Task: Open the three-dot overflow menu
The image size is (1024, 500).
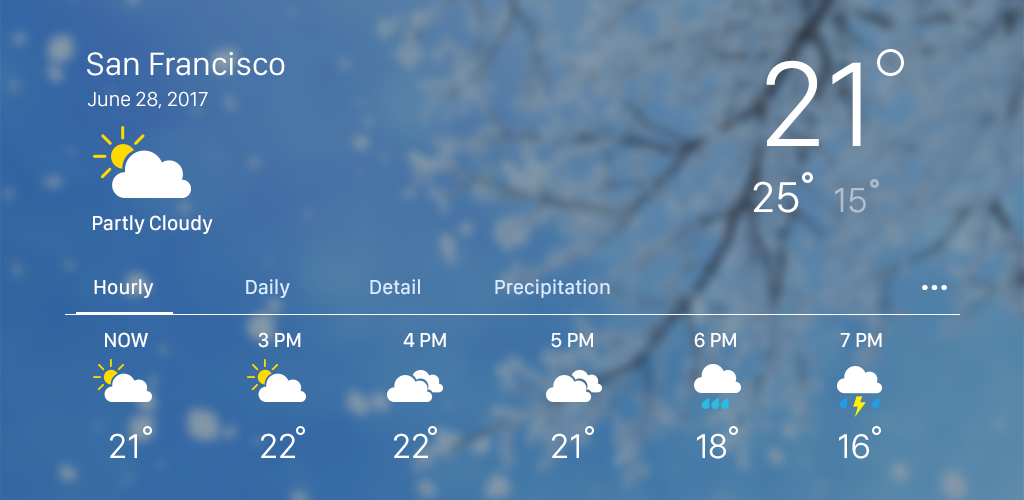Action: (x=934, y=288)
